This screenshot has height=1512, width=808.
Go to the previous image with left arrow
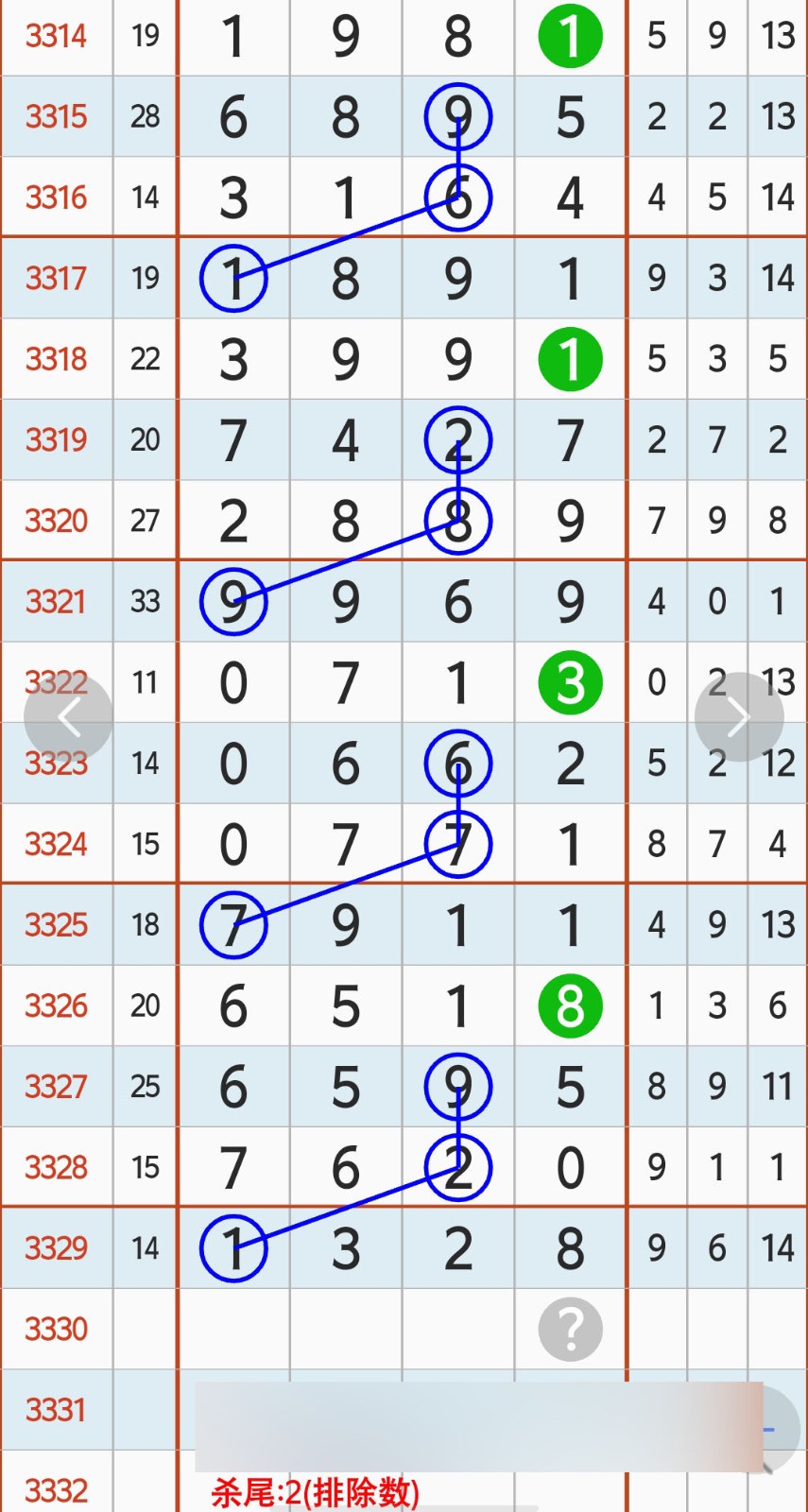[68, 718]
